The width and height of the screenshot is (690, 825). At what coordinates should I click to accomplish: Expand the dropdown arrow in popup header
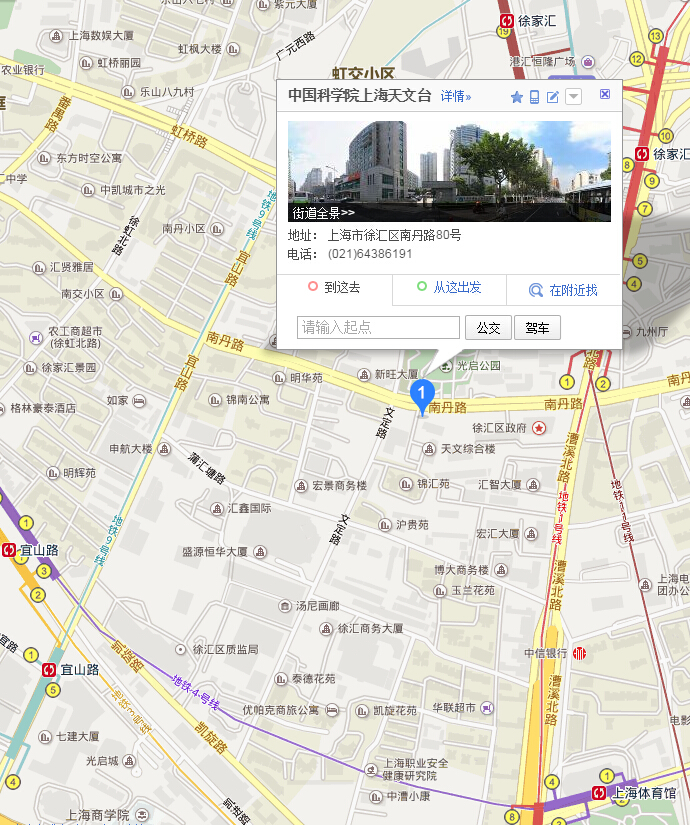click(x=573, y=97)
